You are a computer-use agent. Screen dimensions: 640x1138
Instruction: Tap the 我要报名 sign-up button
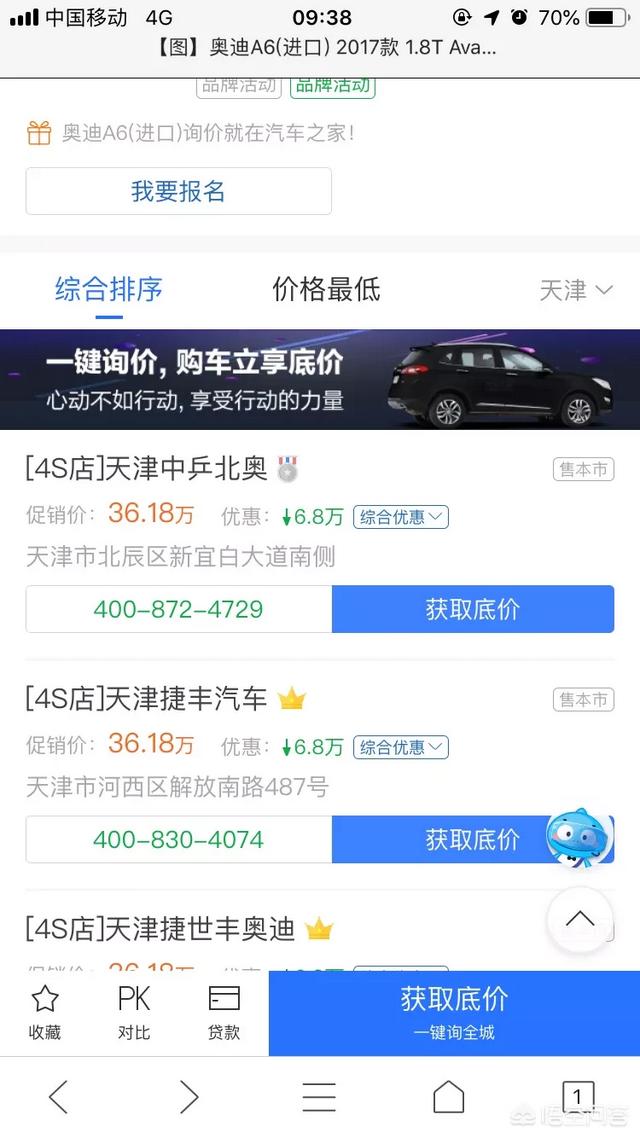[178, 191]
